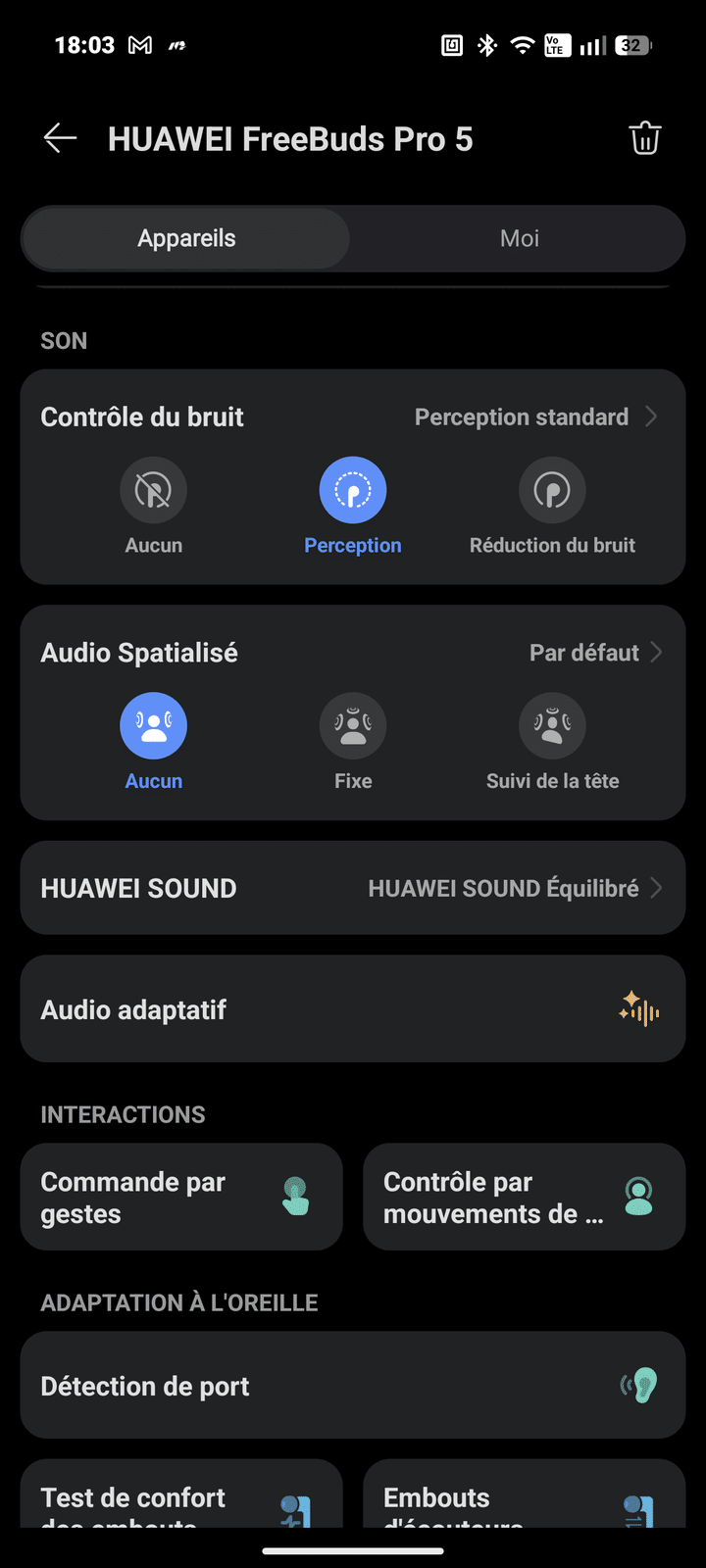Set Audio Spatialisé to Aucun
Screen dimensions: 706x1568
154,726
